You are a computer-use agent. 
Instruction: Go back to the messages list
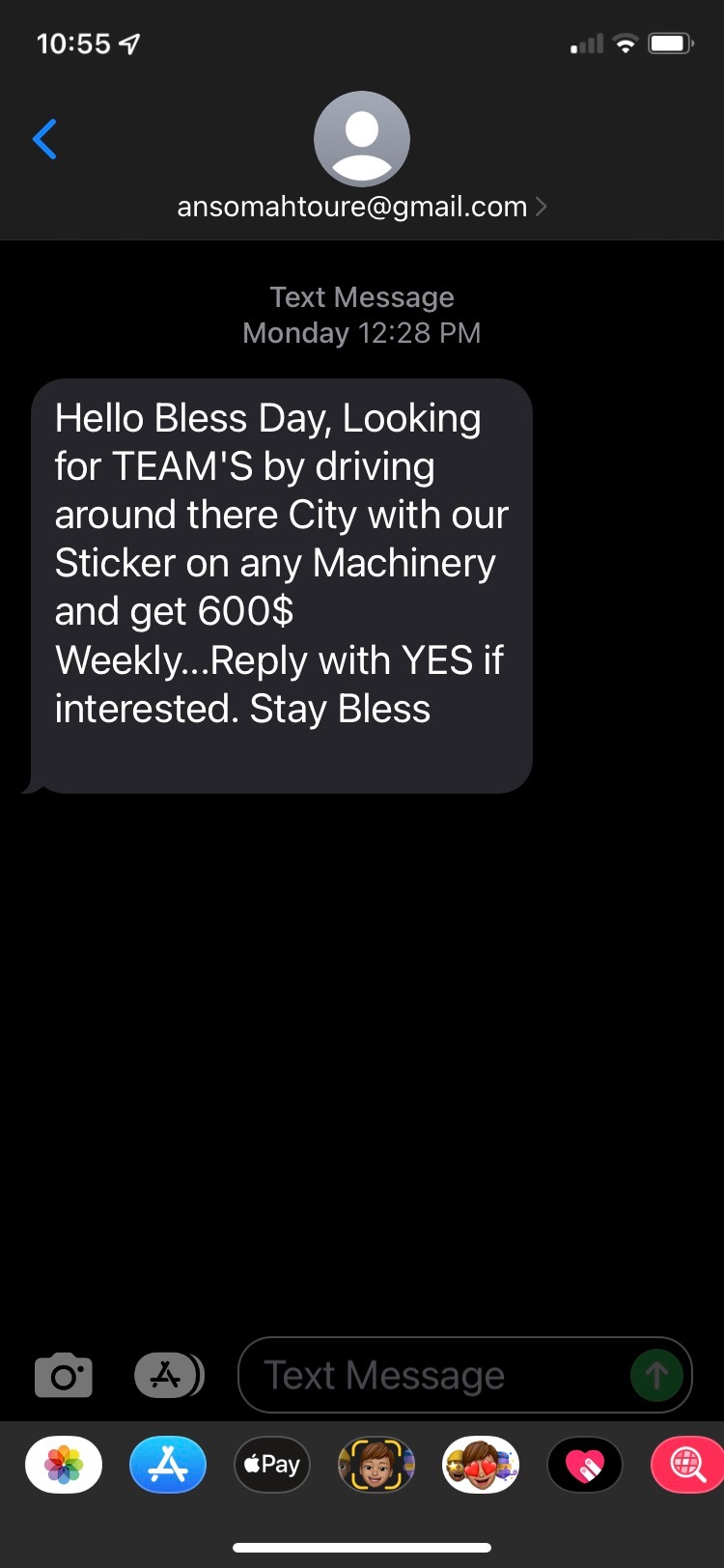[45, 139]
